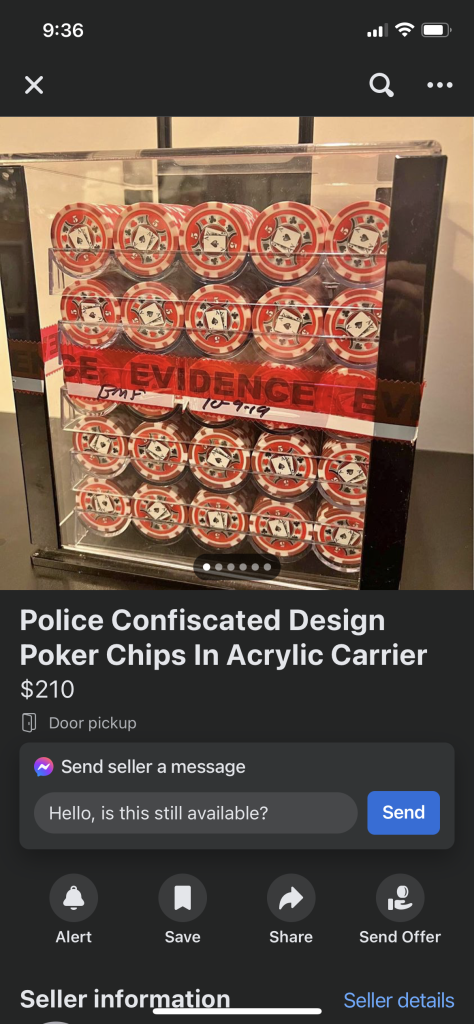Open the poker chips listing photo

click(x=237, y=353)
